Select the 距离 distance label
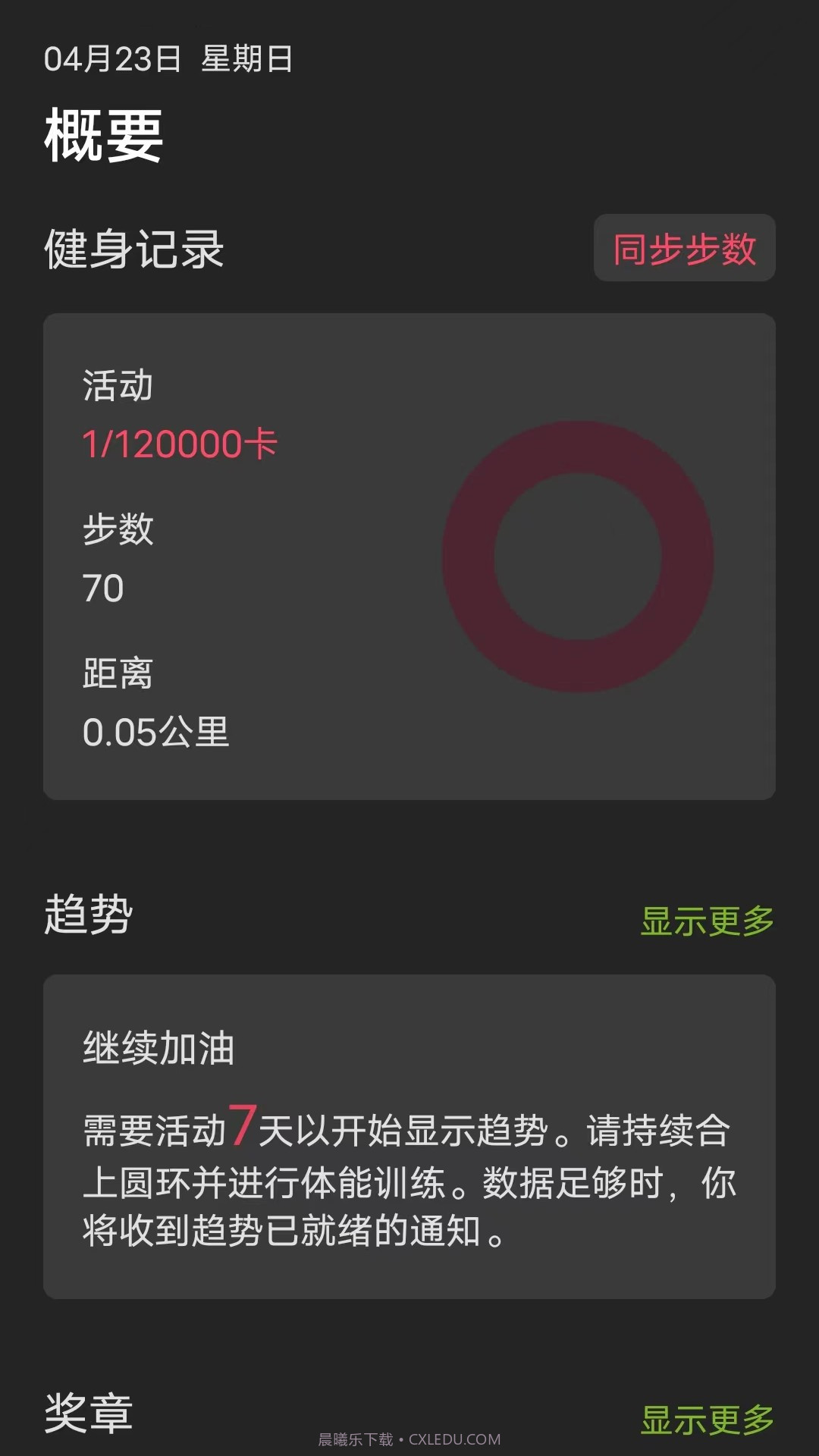The image size is (819, 1456). click(x=119, y=673)
